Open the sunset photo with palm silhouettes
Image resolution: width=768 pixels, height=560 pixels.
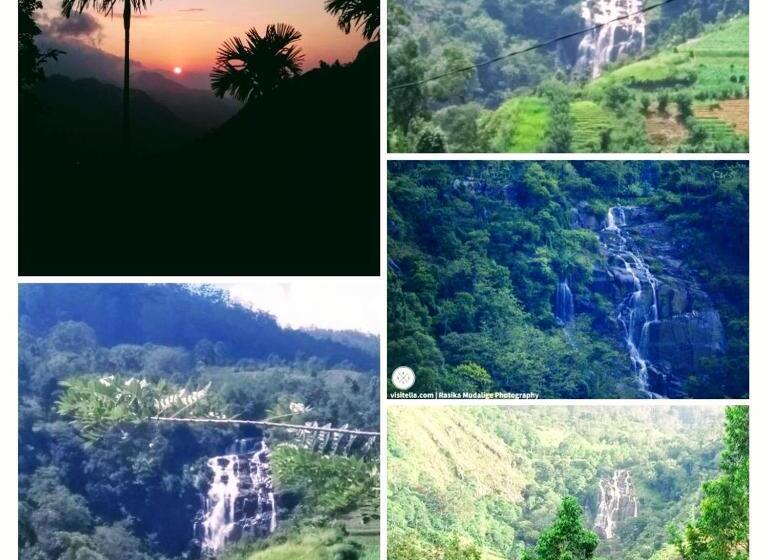pyautogui.click(x=198, y=137)
